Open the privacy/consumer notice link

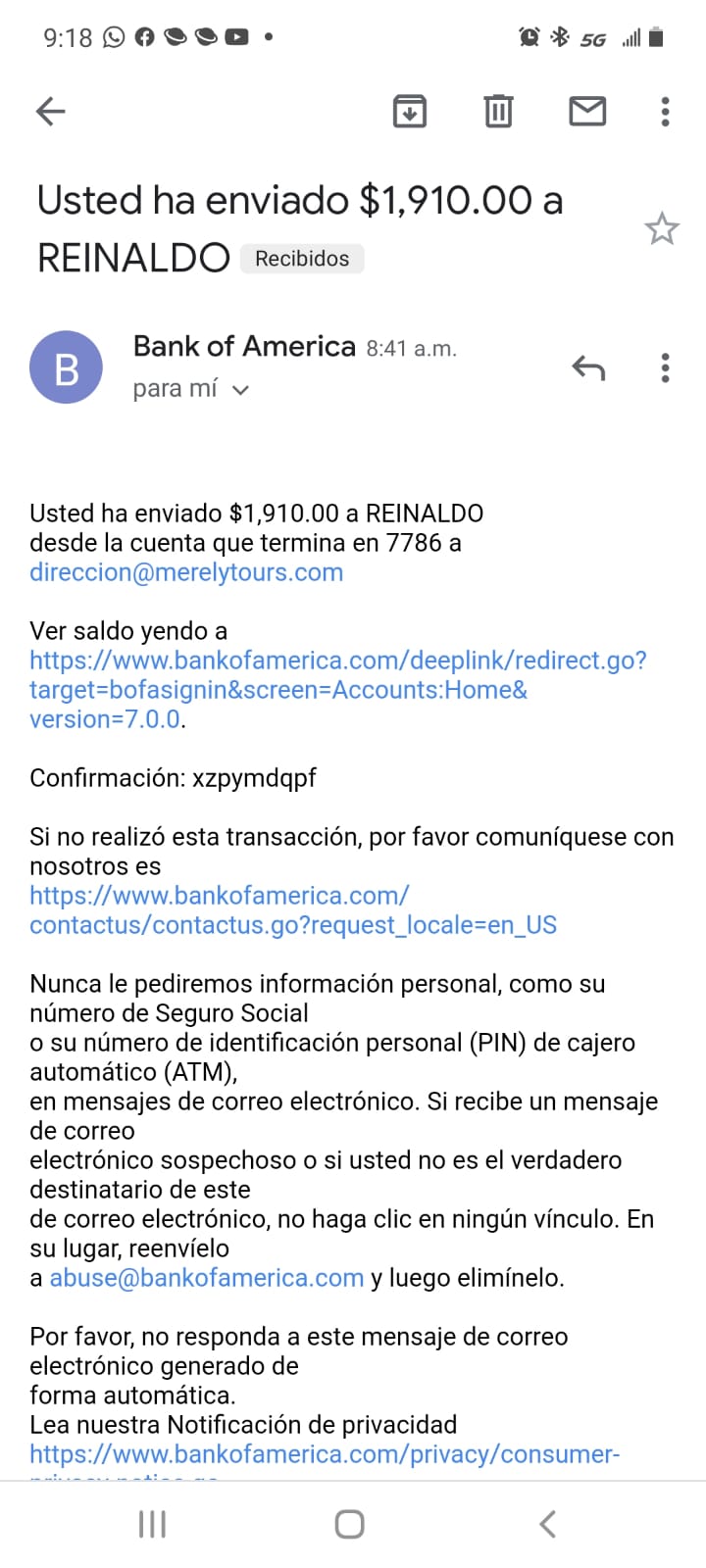point(325,1460)
